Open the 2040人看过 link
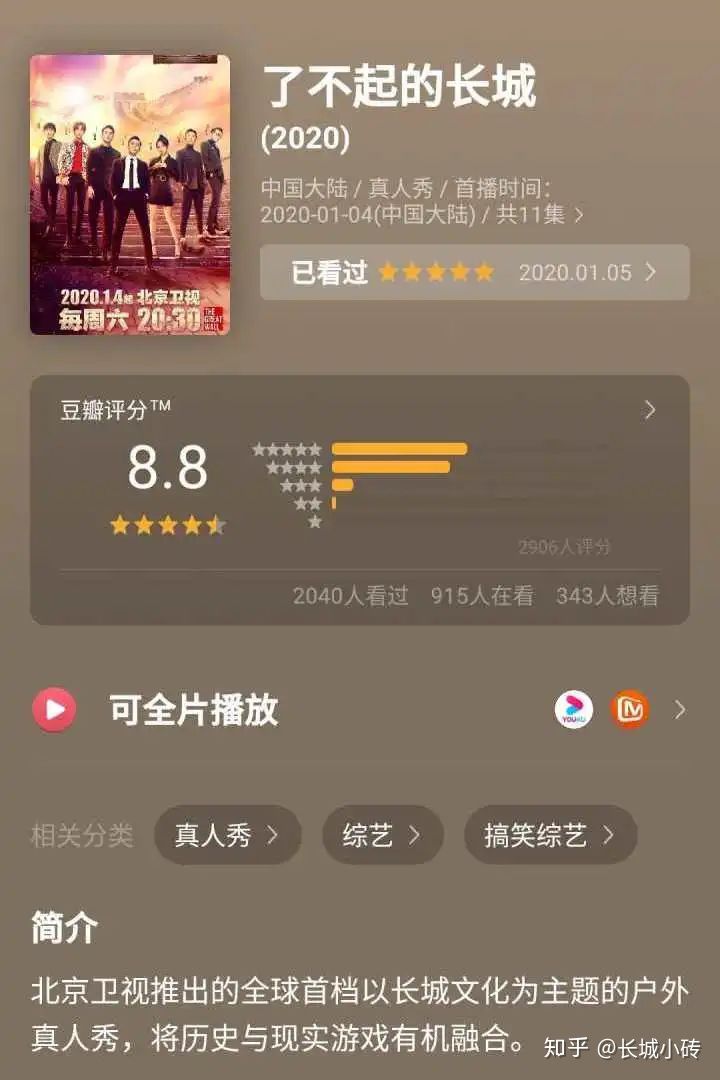720x1080 pixels. (x=352, y=594)
